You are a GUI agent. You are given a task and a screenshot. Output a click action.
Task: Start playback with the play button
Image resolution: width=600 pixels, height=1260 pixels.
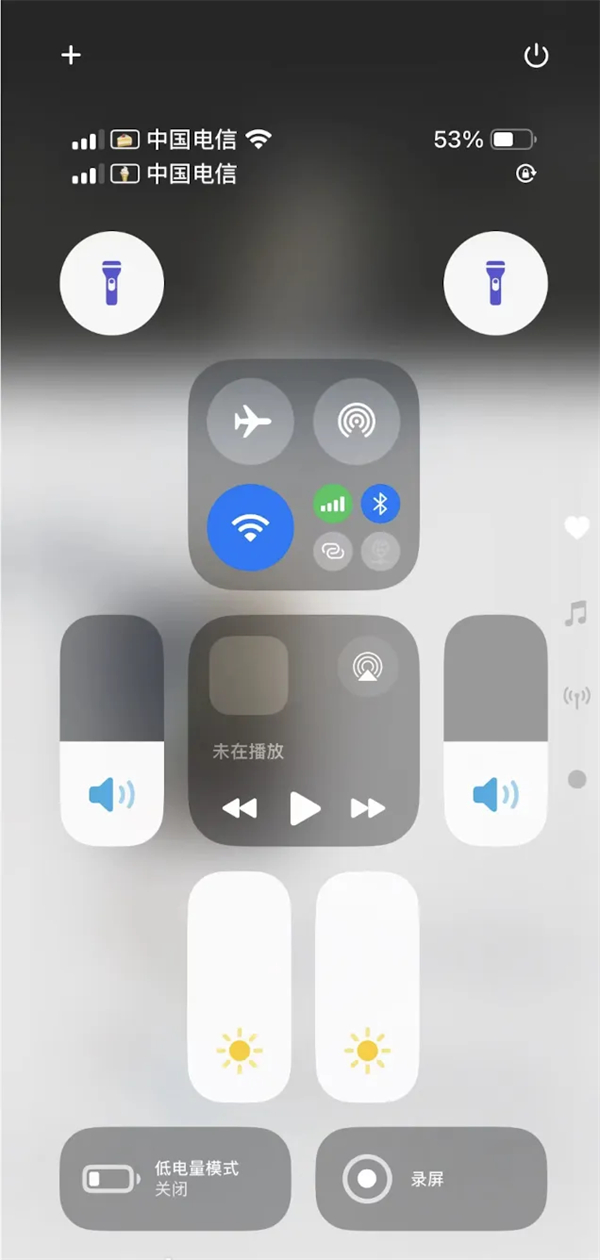(x=305, y=808)
